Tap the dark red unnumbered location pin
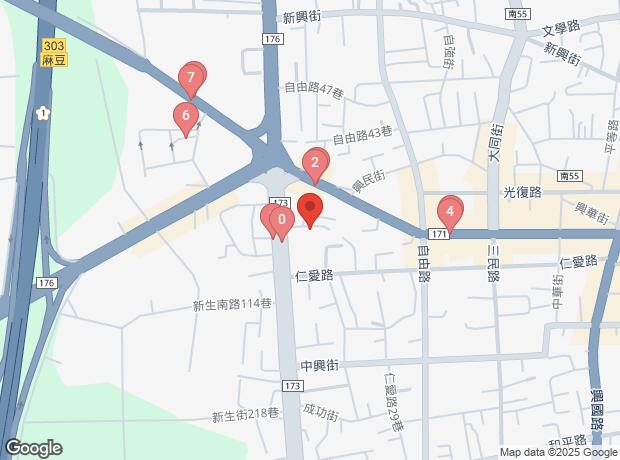Viewport: 620px width, 460px height. 310,210
